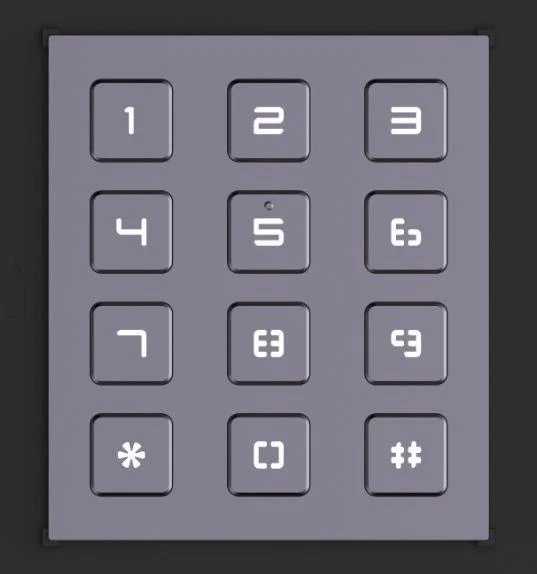537x574 pixels.
Task: Select the 6 key
Action: pyautogui.click(x=406, y=232)
